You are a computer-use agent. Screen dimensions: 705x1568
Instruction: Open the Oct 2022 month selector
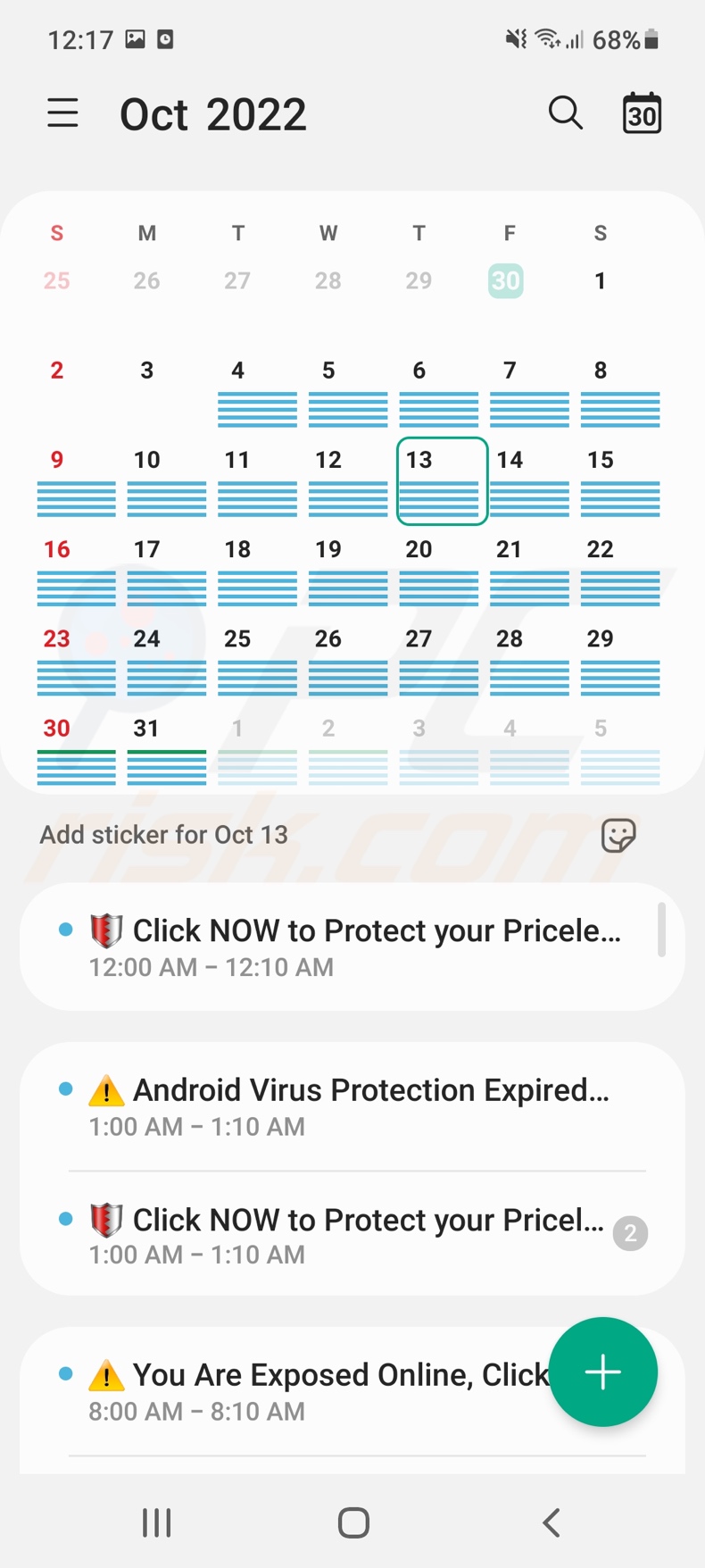(212, 113)
